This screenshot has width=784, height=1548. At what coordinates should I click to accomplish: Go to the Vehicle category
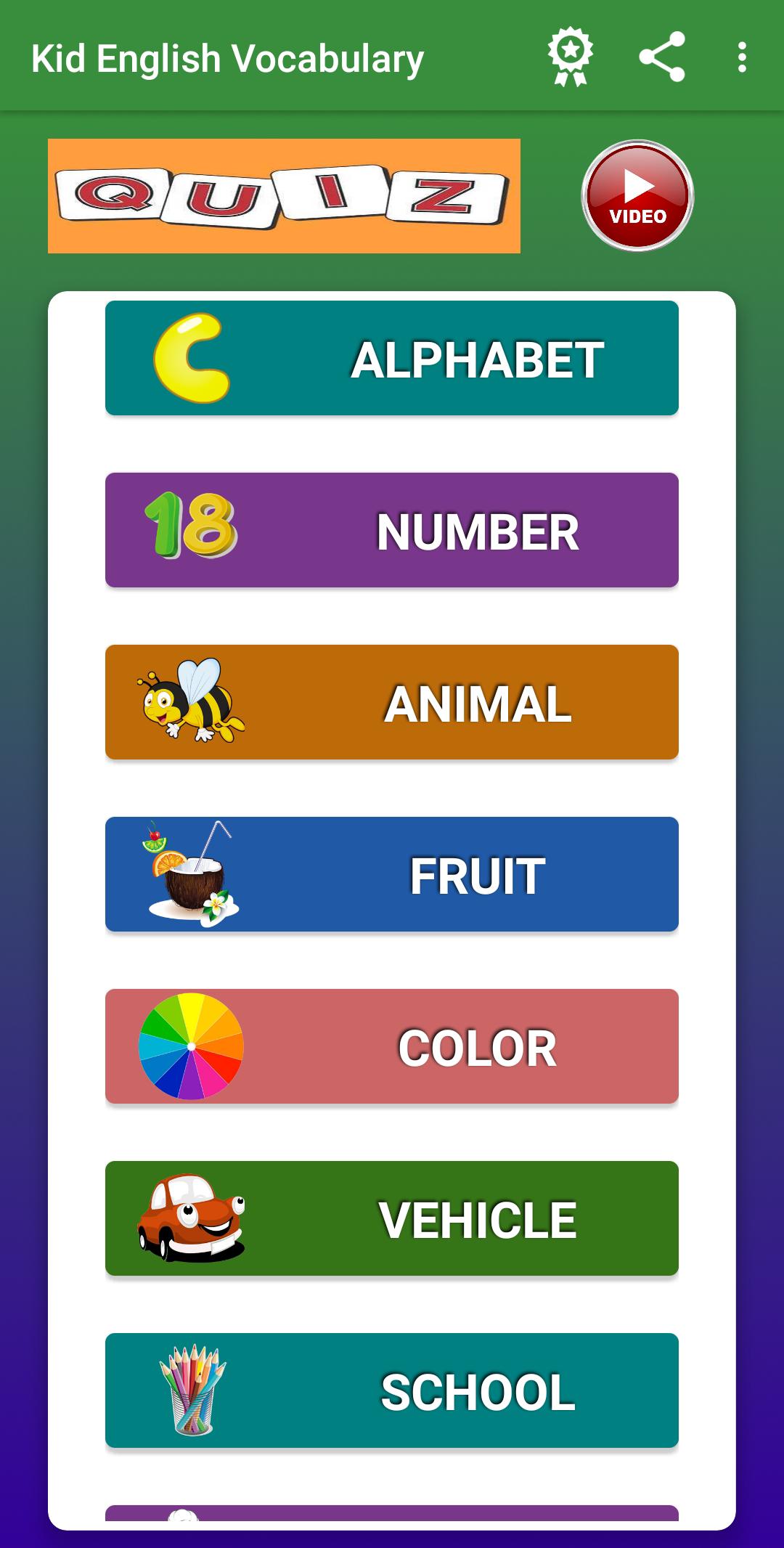point(392,1218)
